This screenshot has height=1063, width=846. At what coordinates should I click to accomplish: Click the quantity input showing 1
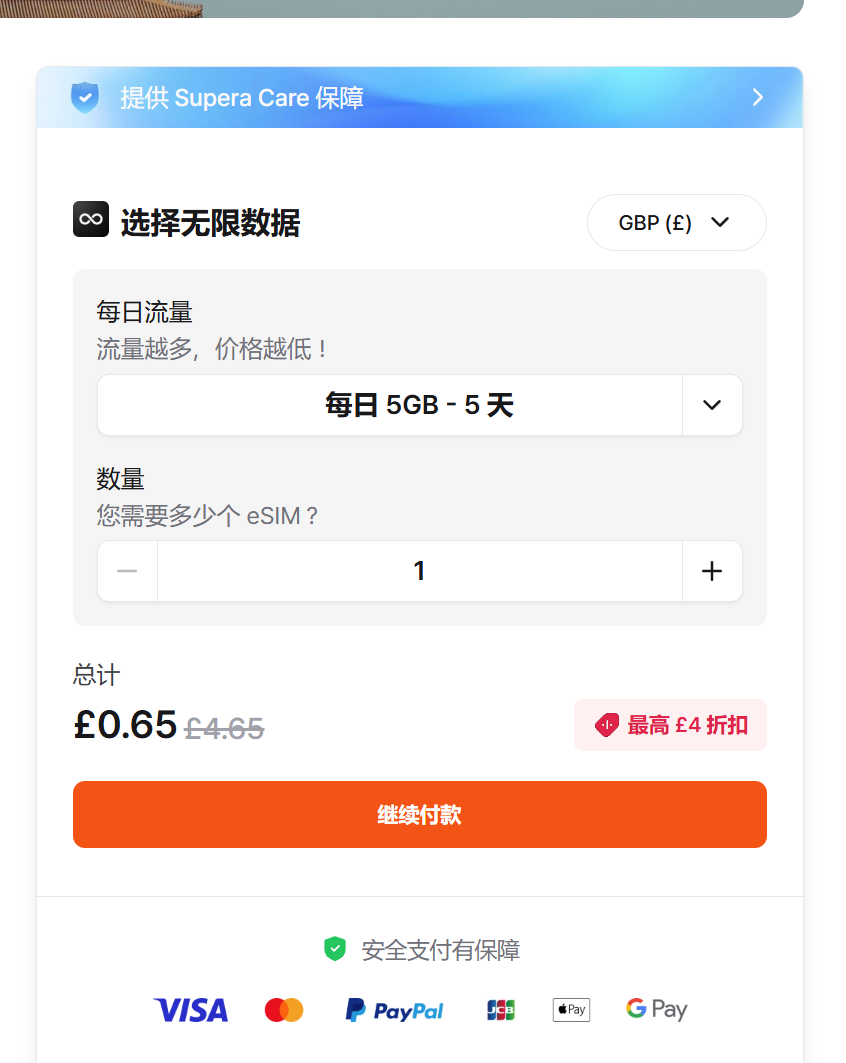419,570
